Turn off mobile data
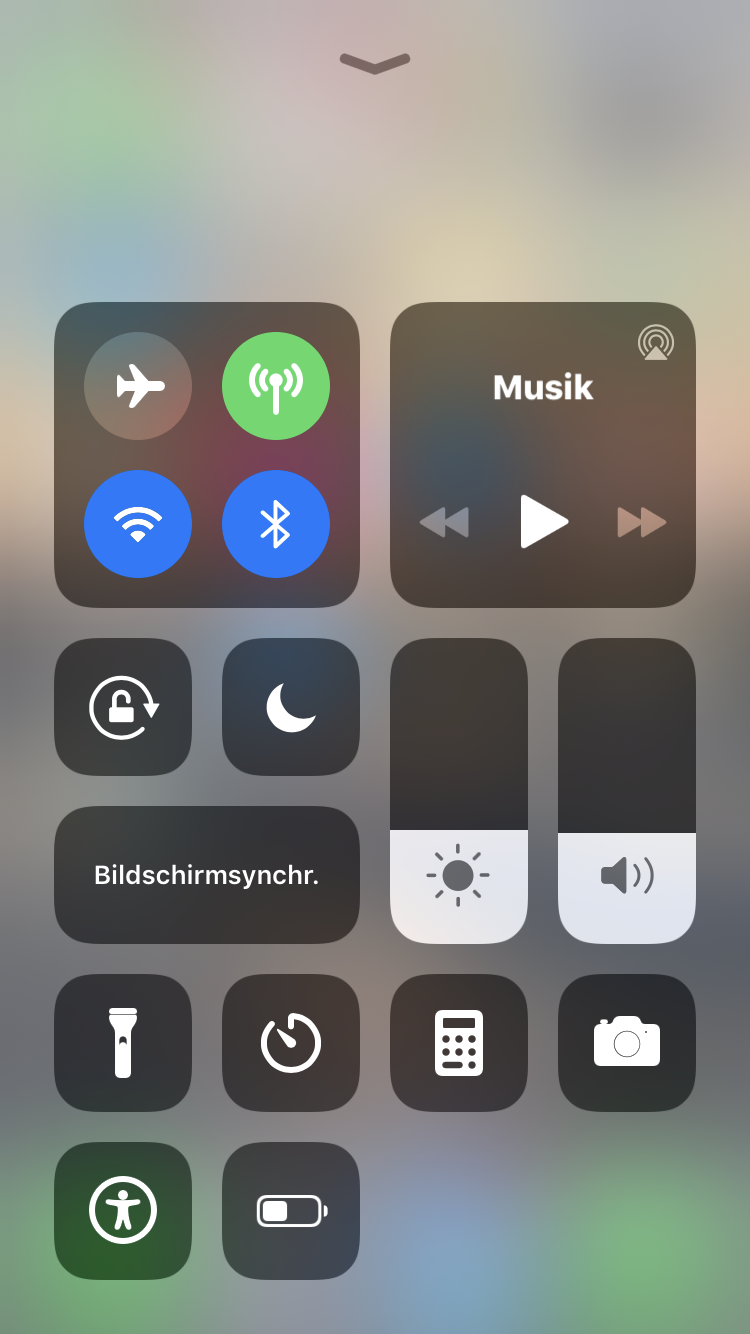Image resolution: width=750 pixels, height=1334 pixels. pos(276,386)
